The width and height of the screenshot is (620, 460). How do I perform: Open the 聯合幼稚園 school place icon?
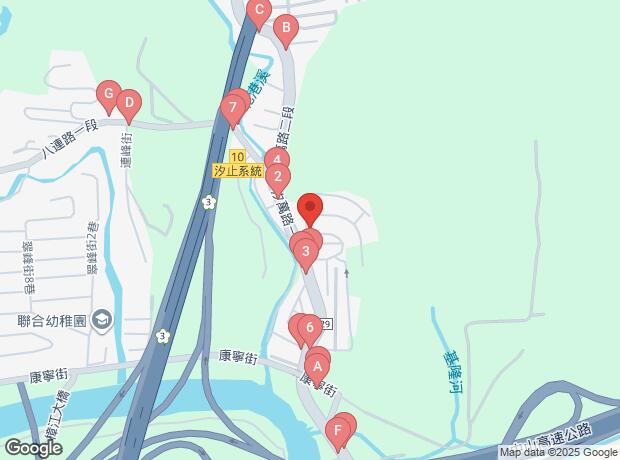point(102,320)
